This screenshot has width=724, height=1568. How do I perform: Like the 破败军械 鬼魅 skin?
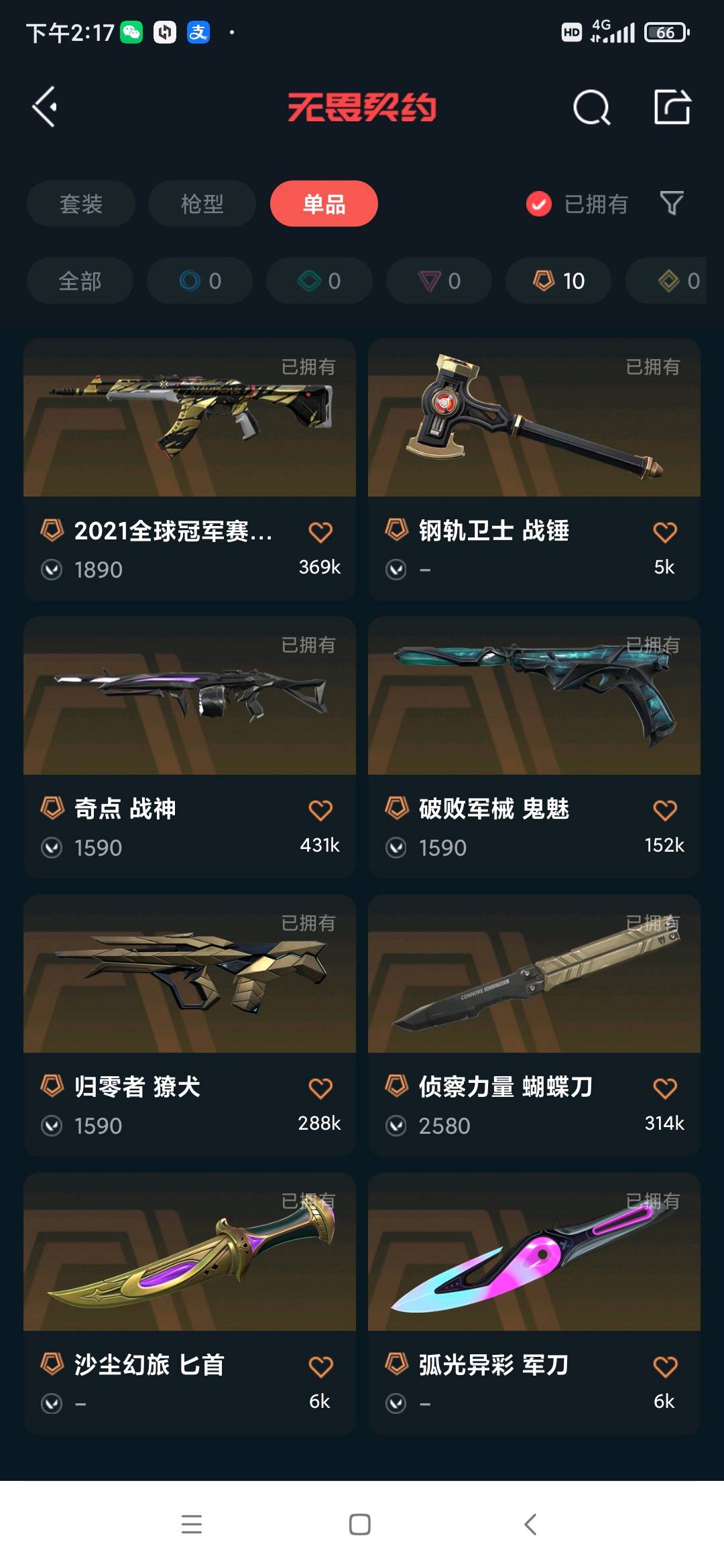point(665,811)
